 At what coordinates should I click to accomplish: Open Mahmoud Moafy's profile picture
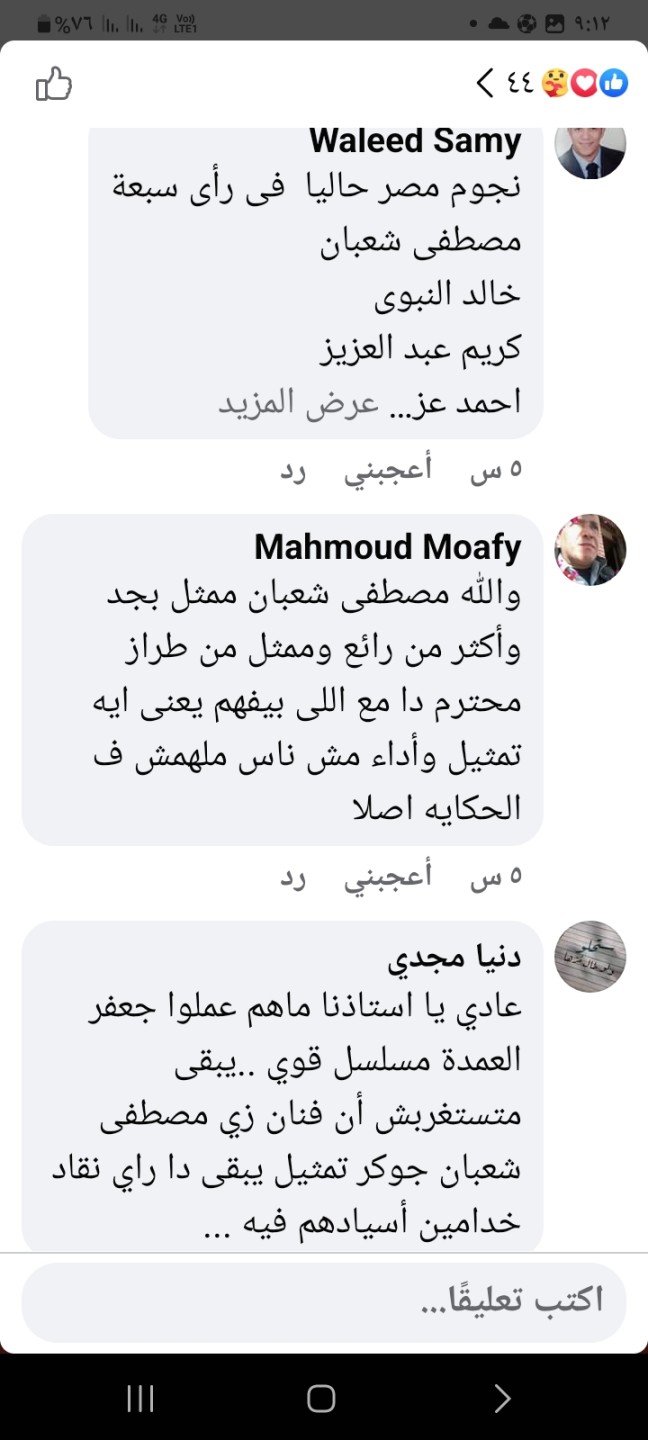point(590,550)
